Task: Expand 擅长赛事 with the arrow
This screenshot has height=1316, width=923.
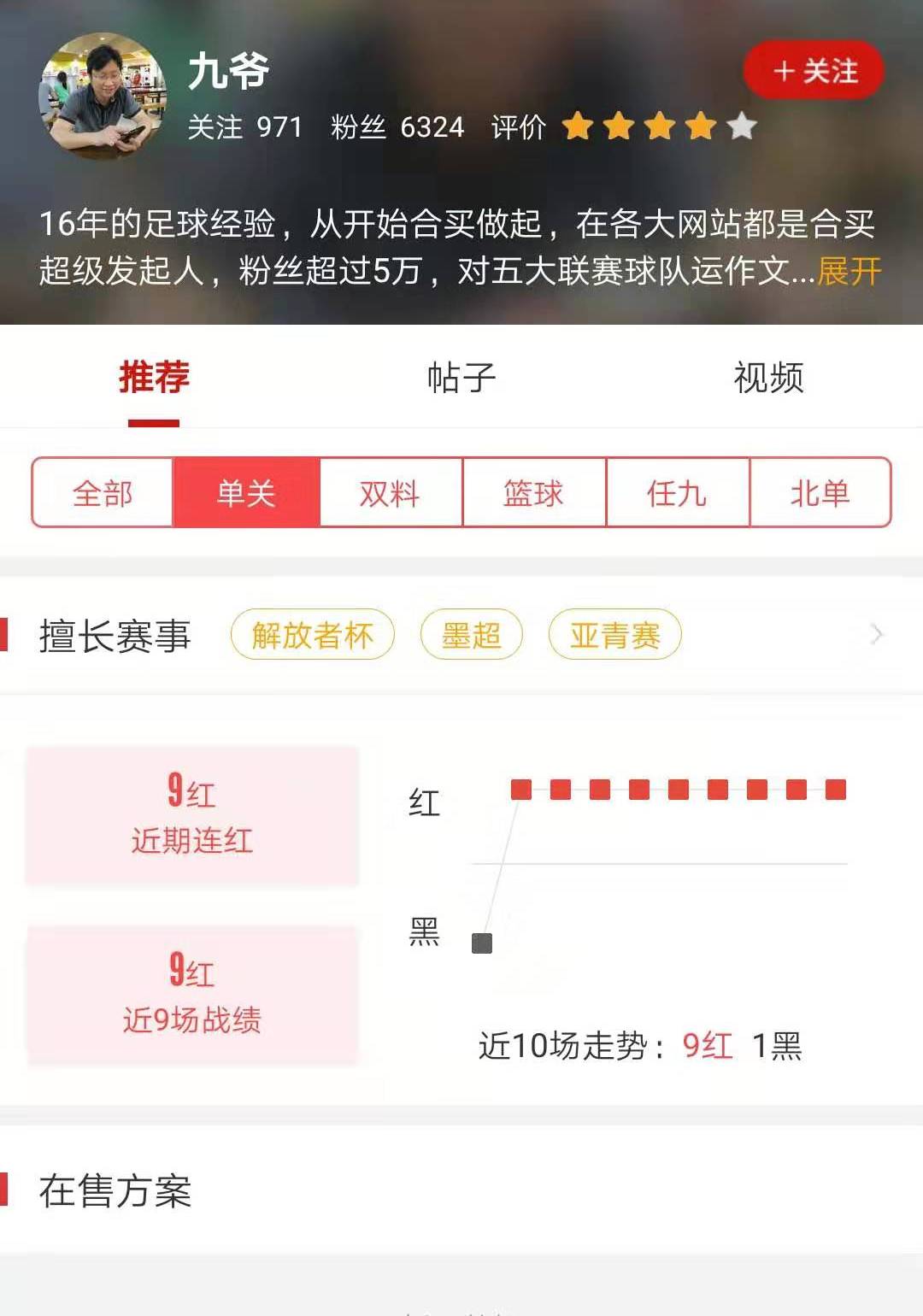Action: click(876, 635)
